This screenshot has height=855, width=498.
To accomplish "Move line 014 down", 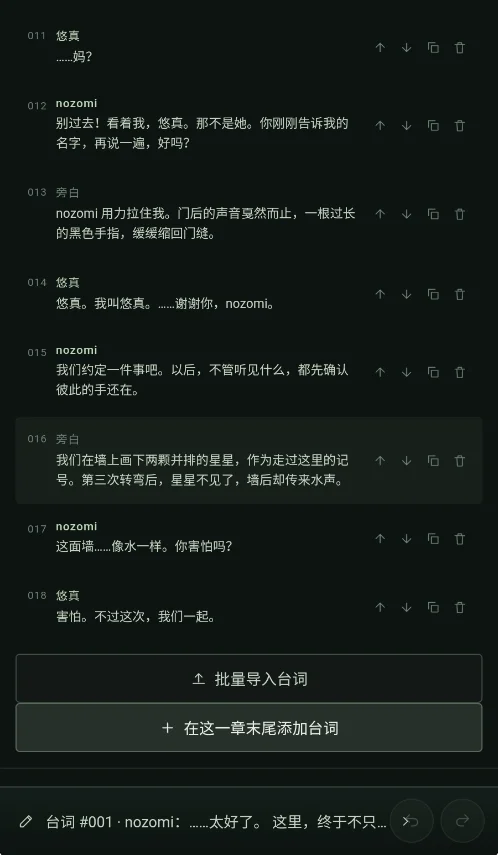I will tap(406, 294).
